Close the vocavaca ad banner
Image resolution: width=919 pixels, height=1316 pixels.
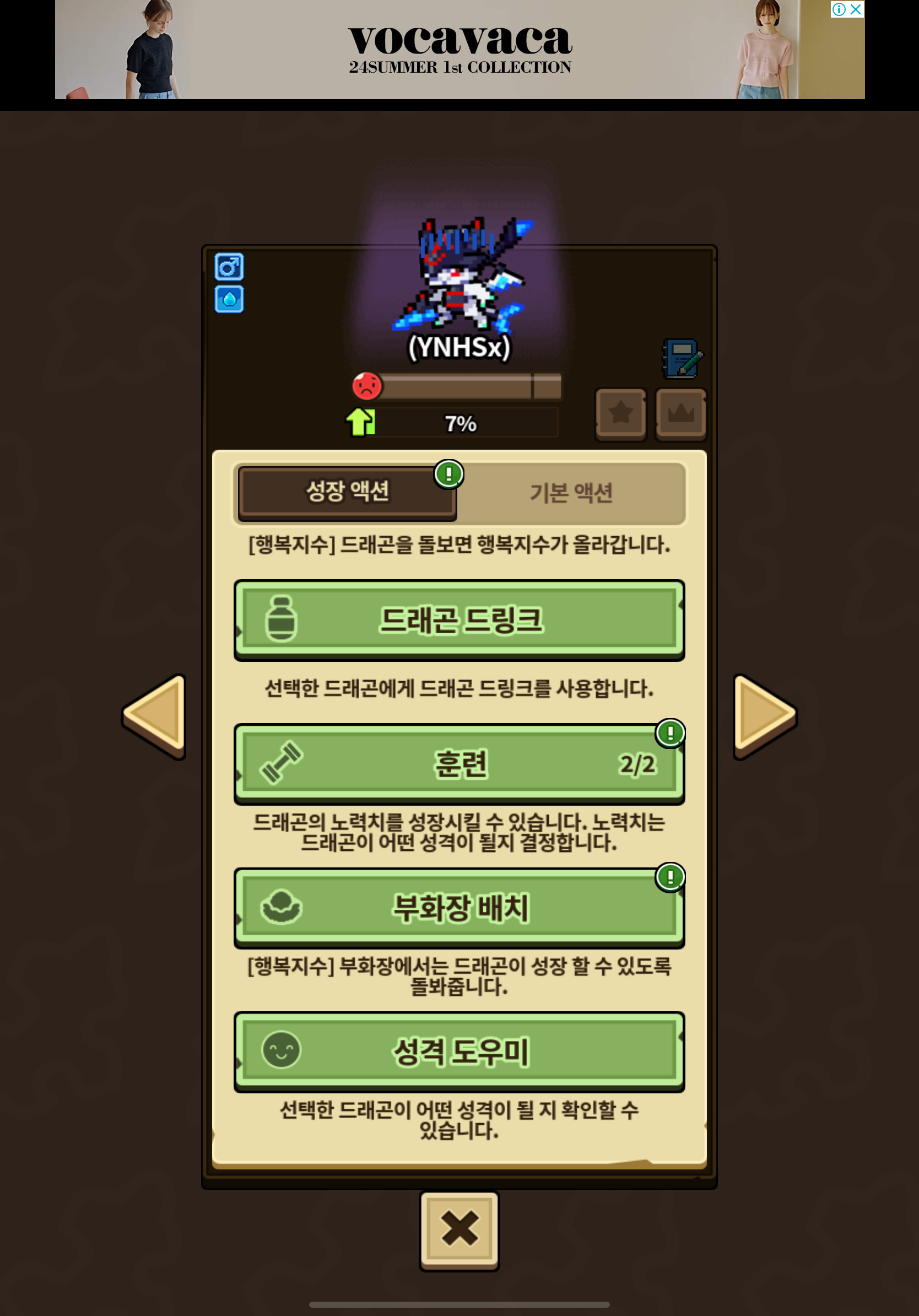click(856, 9)
